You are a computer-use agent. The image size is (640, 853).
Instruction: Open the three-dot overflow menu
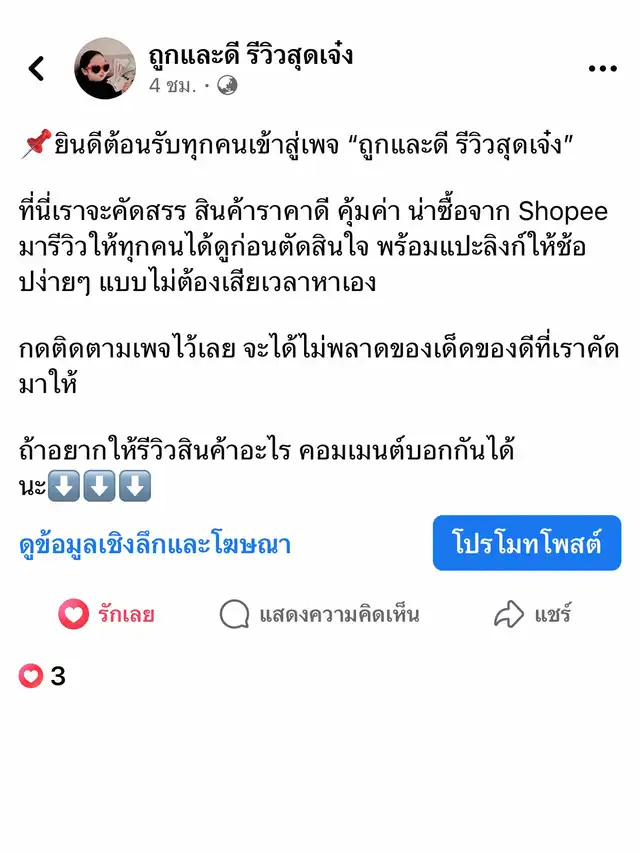coord(603,68)
